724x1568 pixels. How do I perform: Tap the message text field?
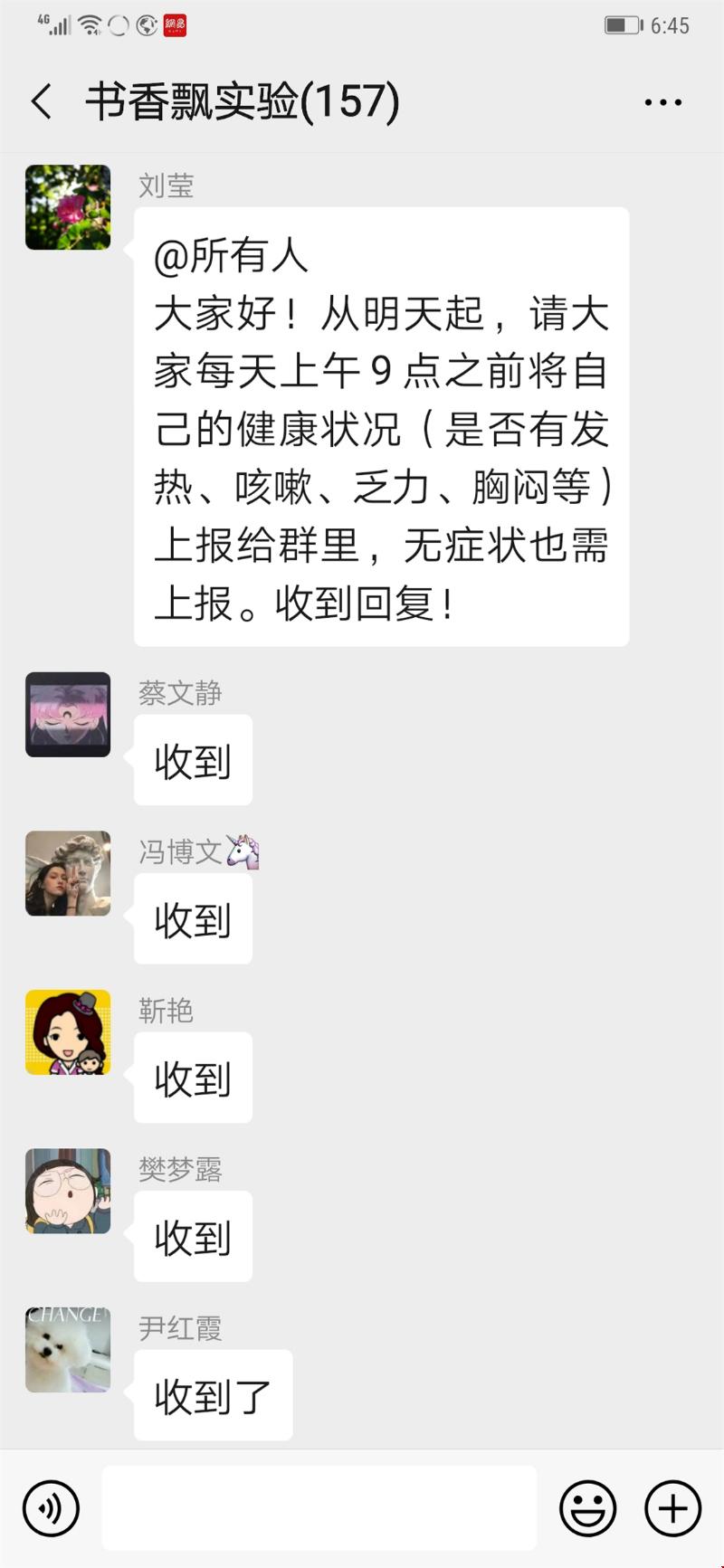319,1508
